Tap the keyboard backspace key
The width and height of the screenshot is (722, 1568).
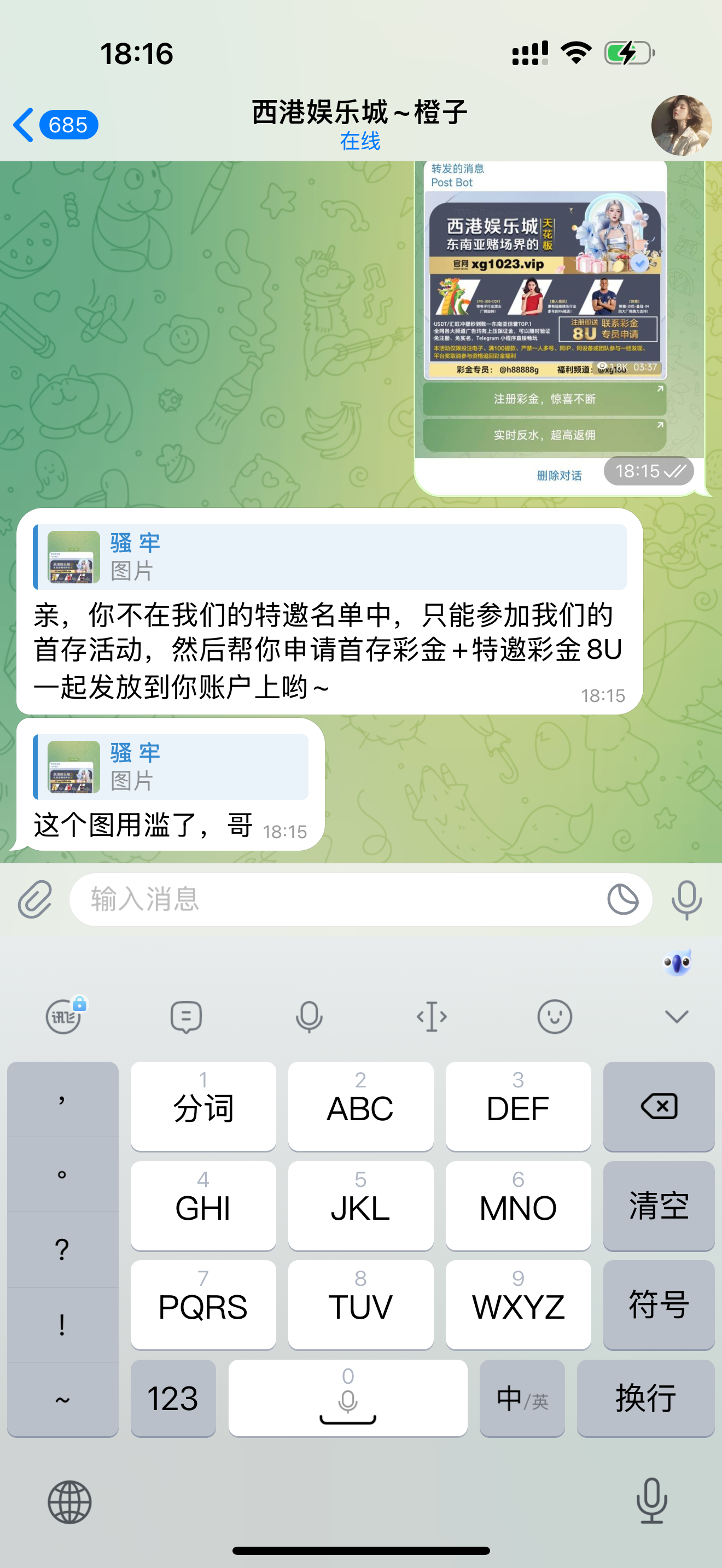(659, 1106)
